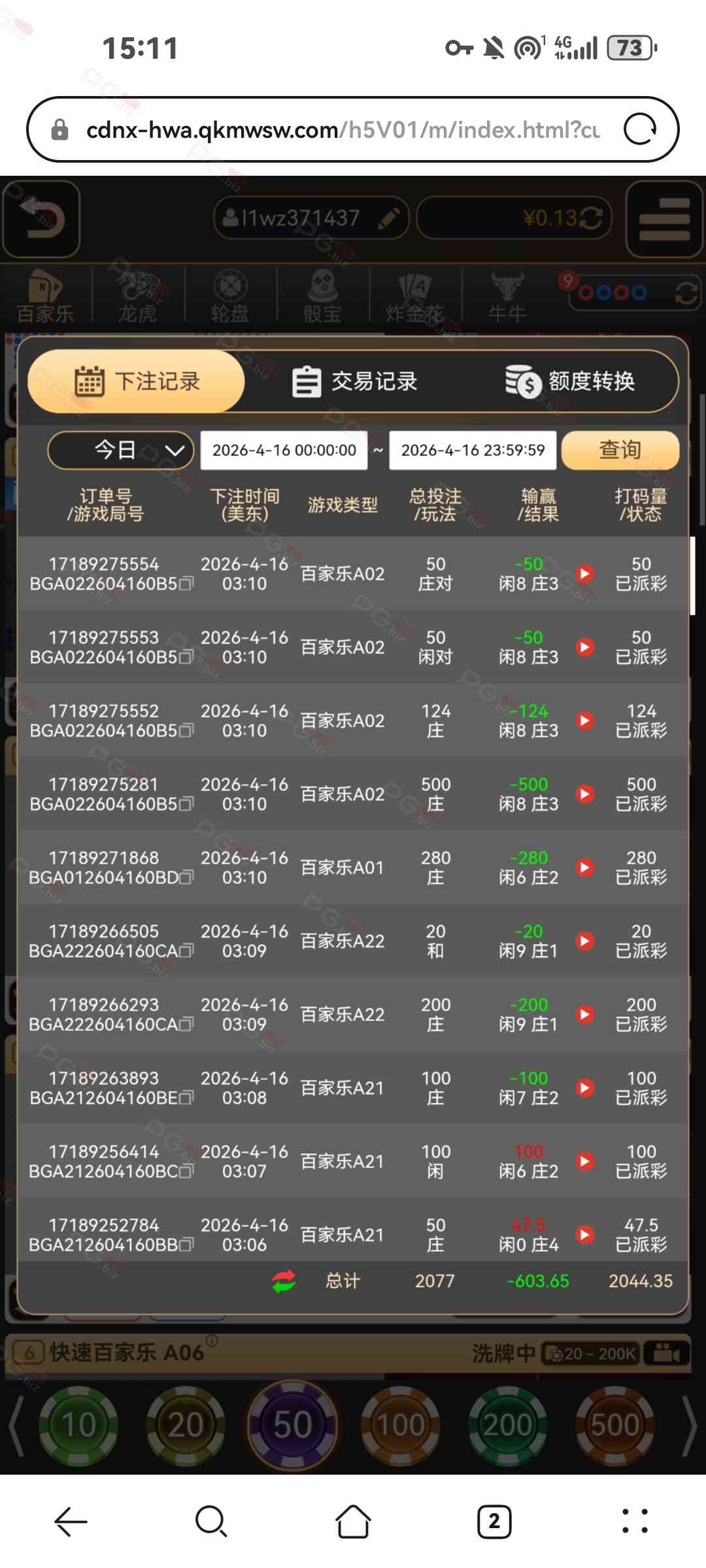Play replay for order 17189252784
Viewport: 706px width, 1568px height.
(585, 1235)
